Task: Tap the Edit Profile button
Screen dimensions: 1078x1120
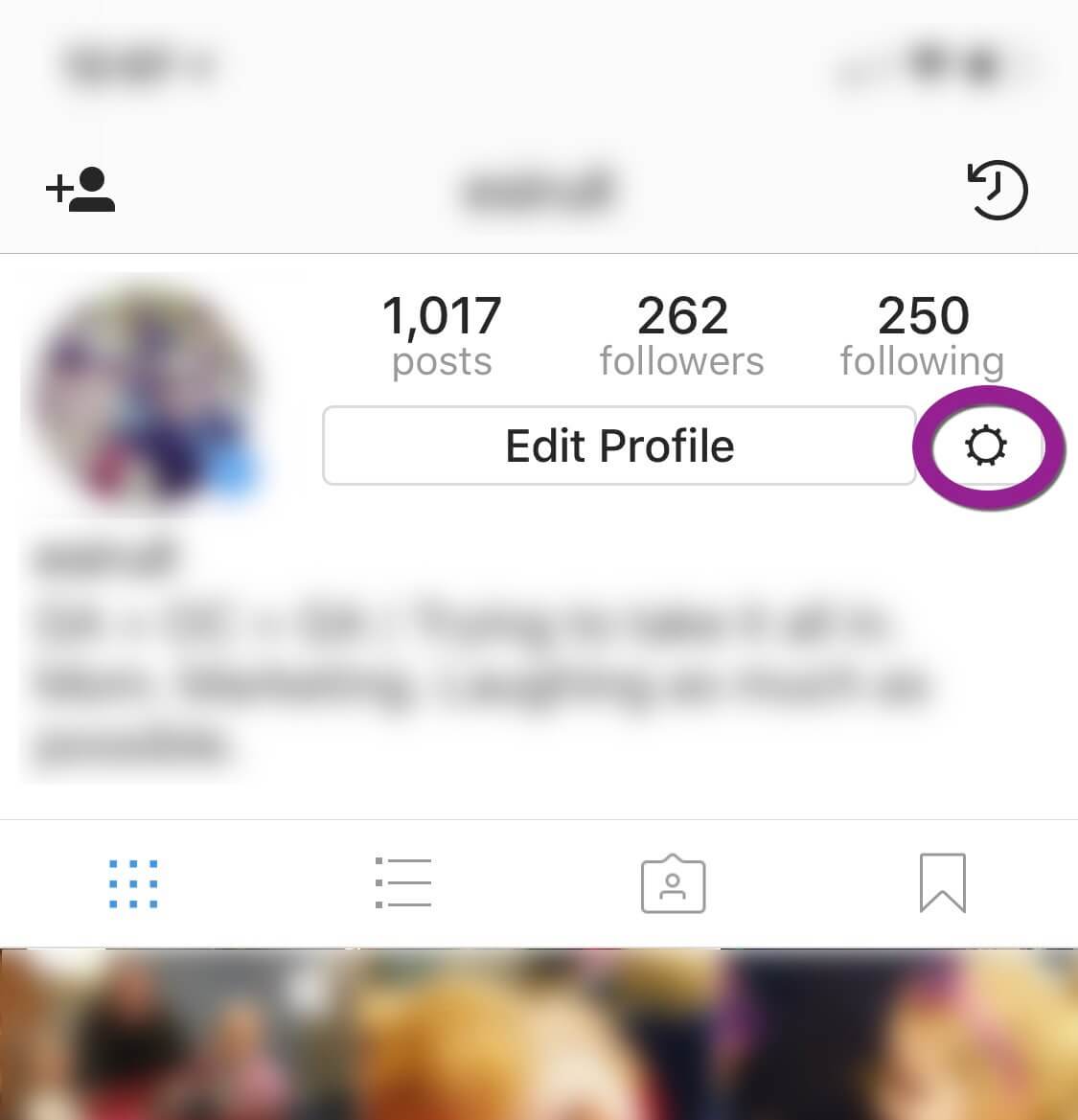Action: coord(619,446)
